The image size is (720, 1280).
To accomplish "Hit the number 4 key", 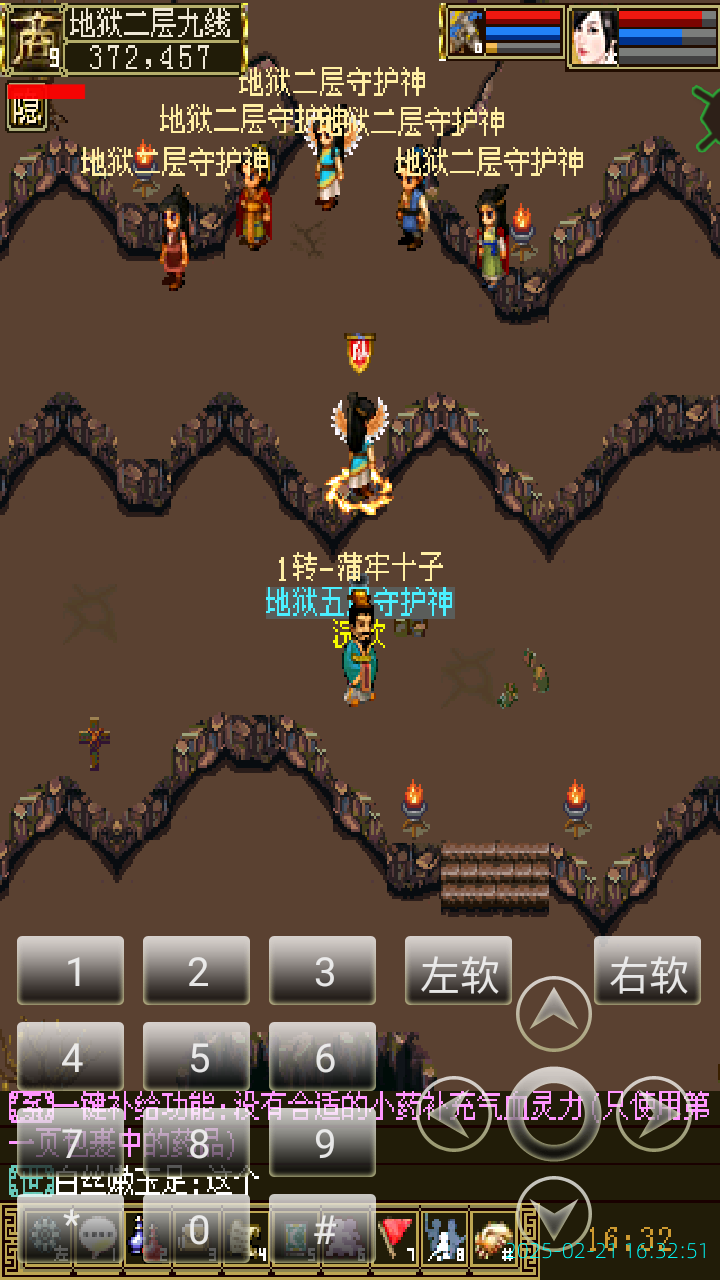I will 71,1056.
